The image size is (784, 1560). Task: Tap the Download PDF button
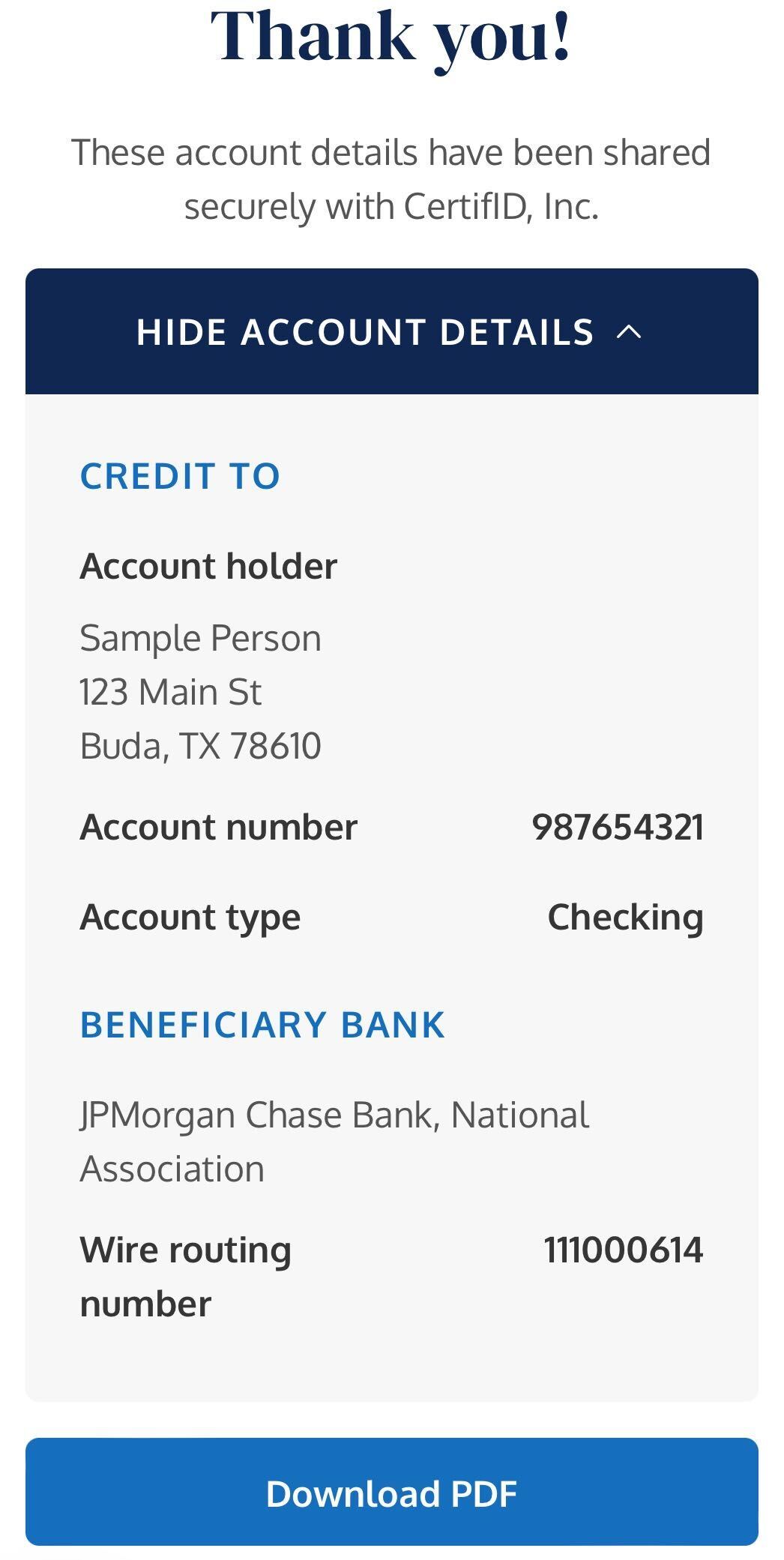pos(391,1493)
